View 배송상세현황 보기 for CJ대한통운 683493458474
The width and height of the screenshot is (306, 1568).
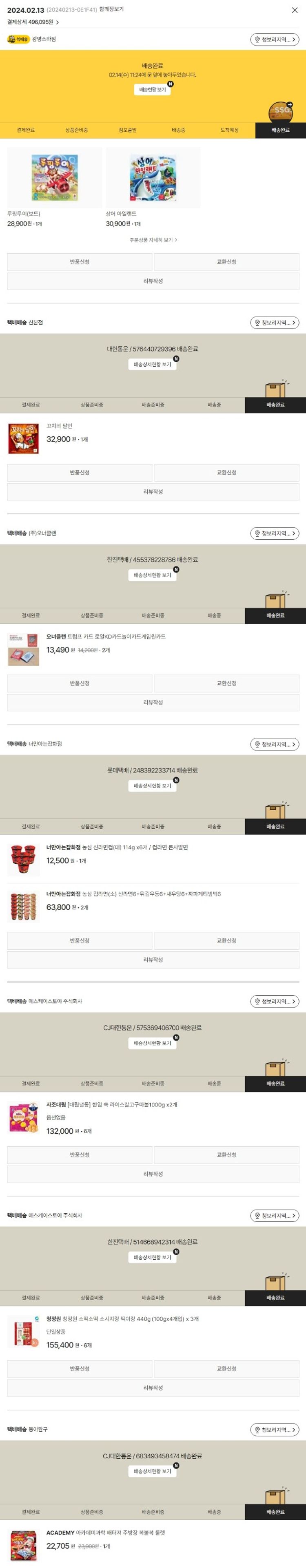click(x=153, y=1471)
